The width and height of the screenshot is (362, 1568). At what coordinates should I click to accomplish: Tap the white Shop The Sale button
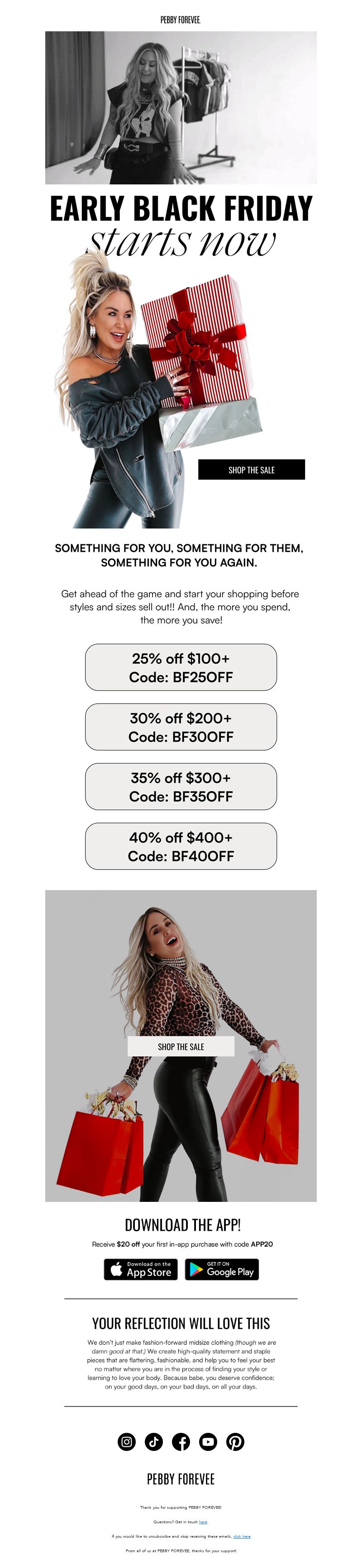[x=181, y=1046]
